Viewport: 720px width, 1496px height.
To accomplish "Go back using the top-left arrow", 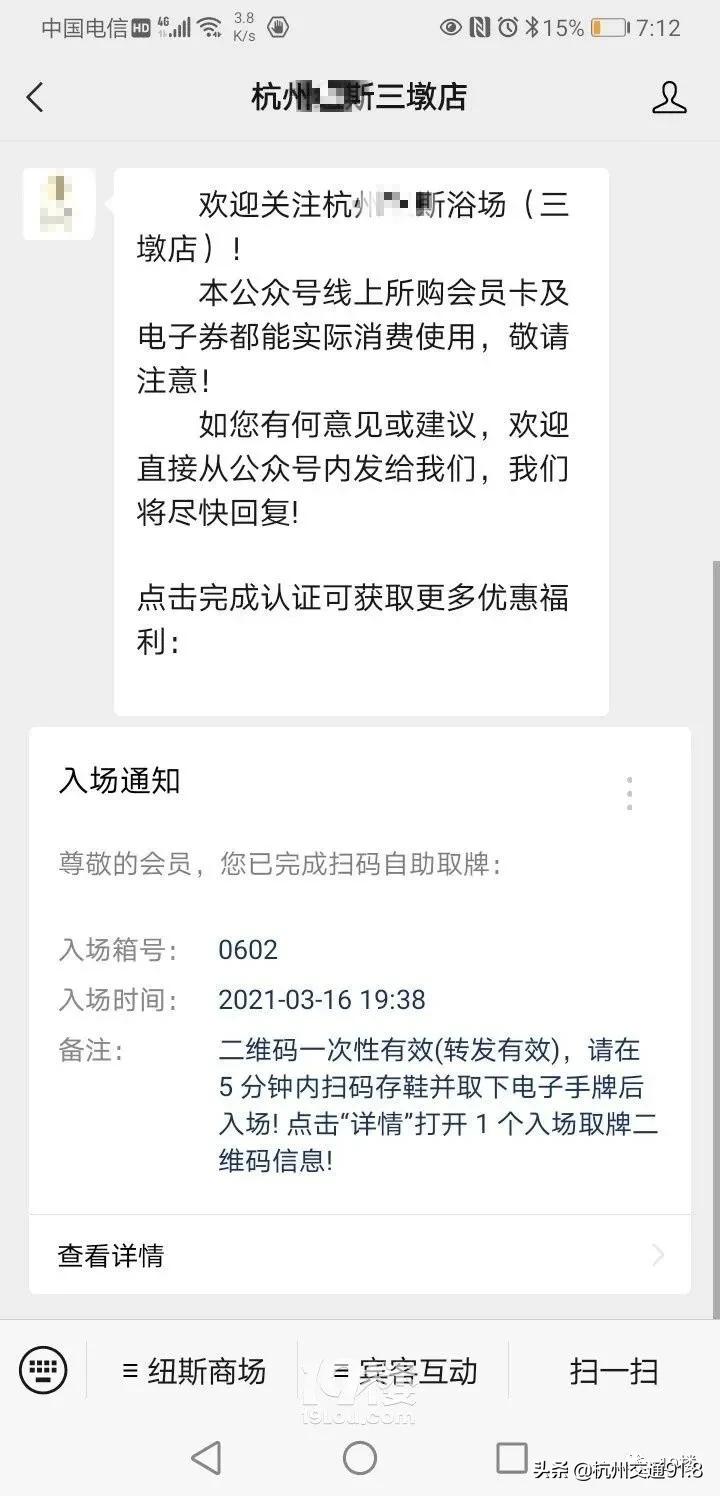I will tap(35, 97).
